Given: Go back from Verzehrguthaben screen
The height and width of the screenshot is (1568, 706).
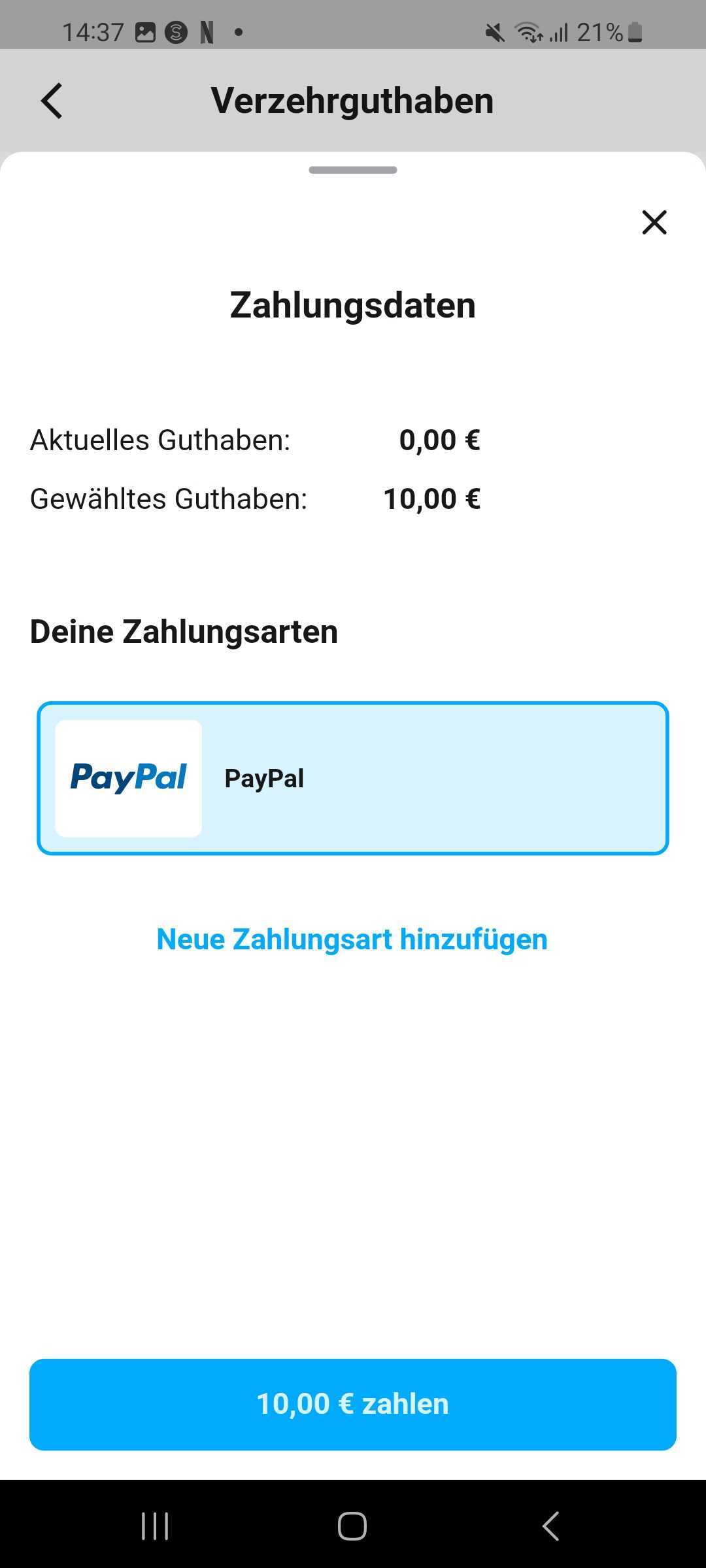Looking at the screenshot, I should coord(52,101).
